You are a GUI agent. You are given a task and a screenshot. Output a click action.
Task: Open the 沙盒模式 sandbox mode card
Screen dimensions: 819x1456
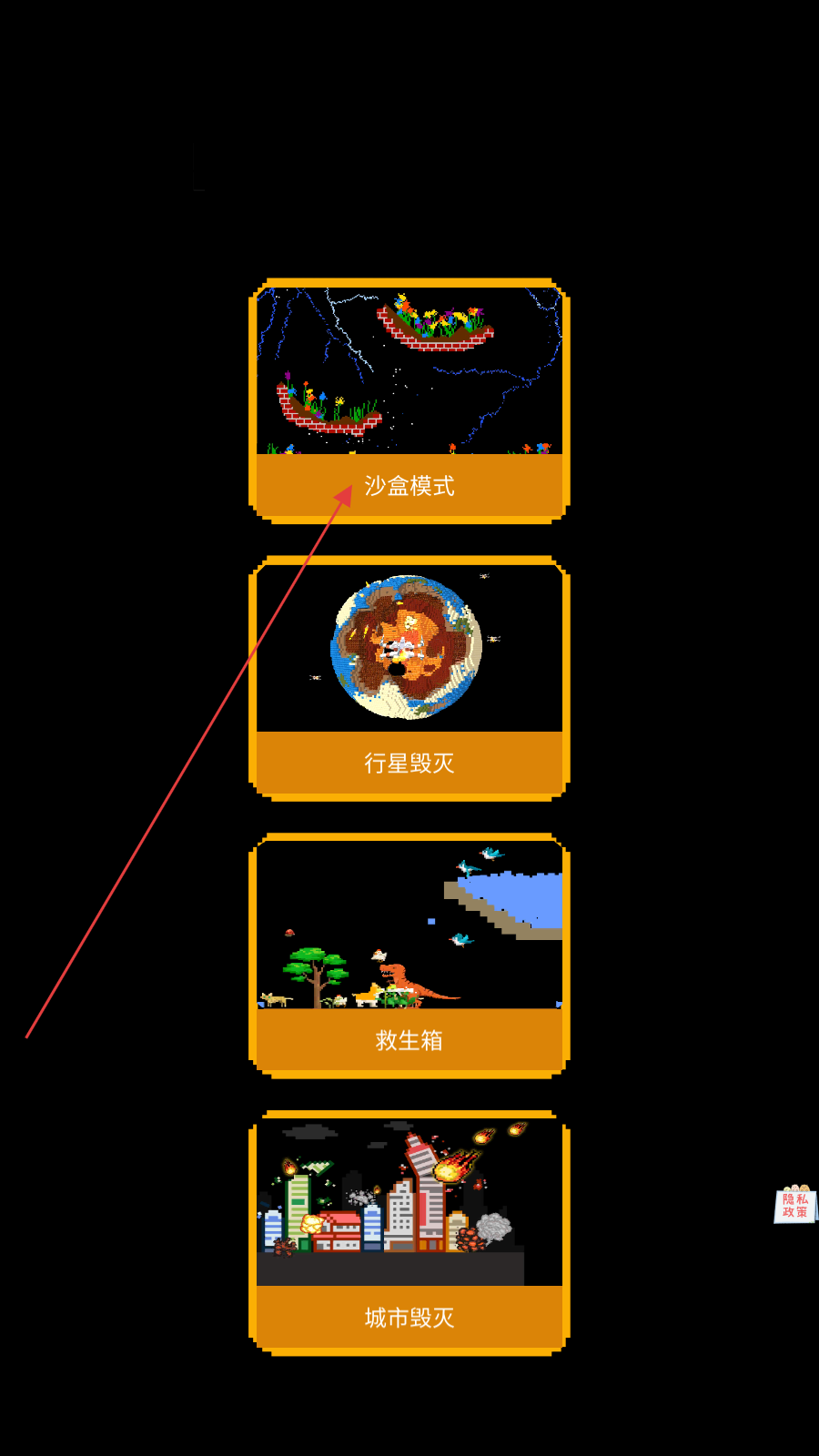pos(409,401)
